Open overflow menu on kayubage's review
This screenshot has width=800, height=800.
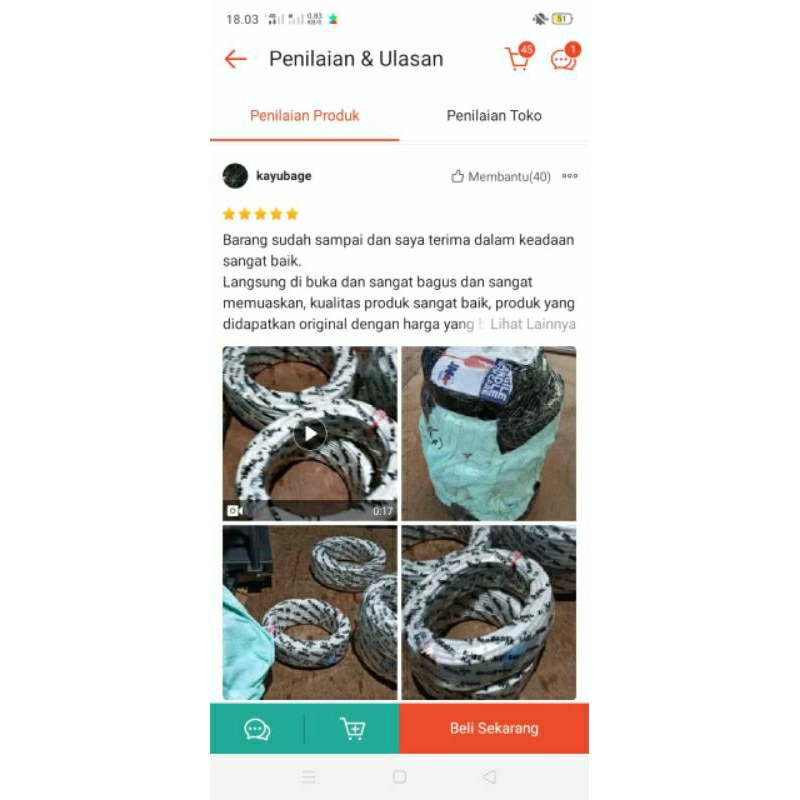click(x=570, y=176)
